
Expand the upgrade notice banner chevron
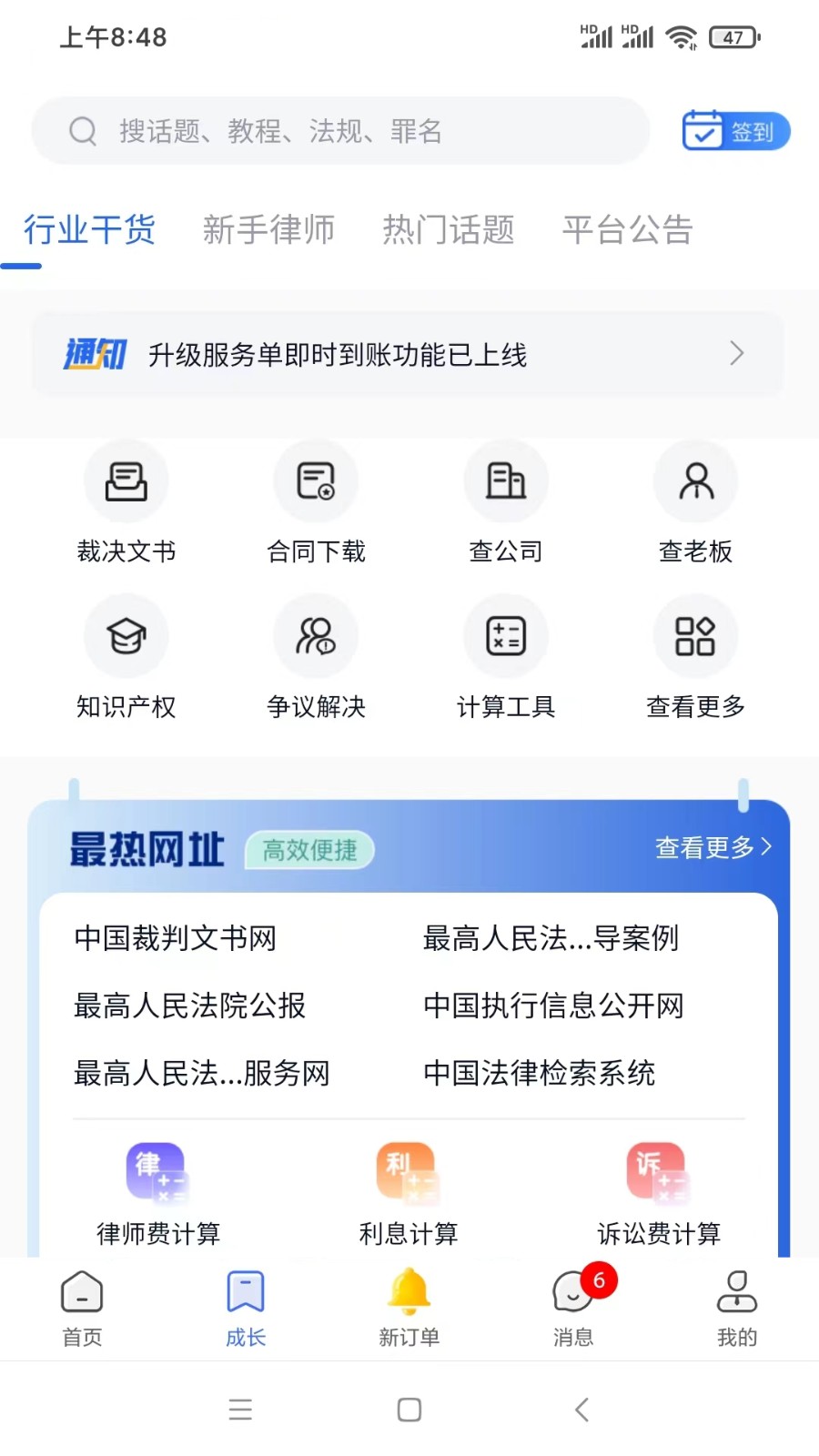click(x=737, y=354)
